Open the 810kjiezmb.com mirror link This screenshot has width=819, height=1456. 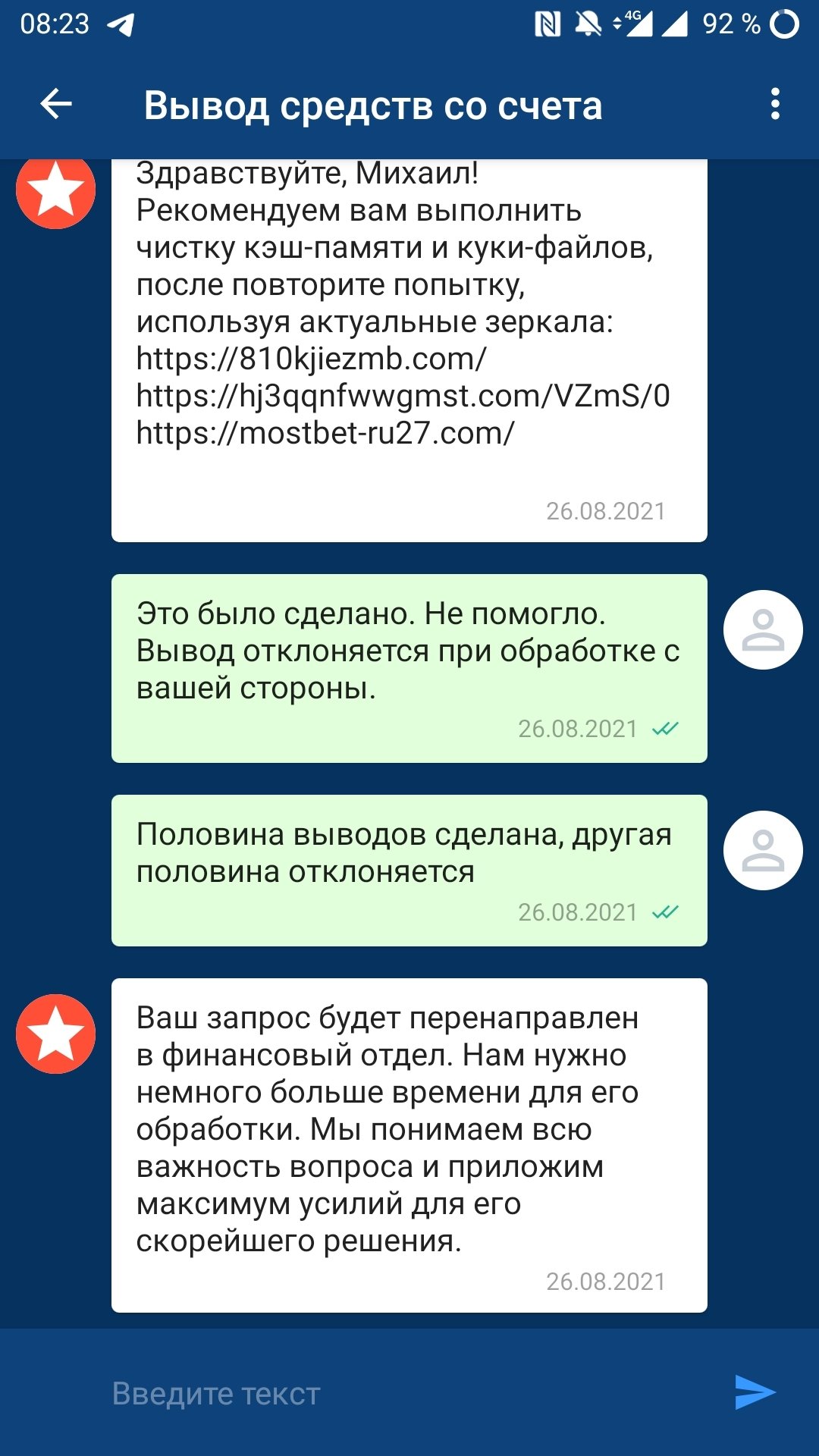pyautogui.click(x=311, y=359)
